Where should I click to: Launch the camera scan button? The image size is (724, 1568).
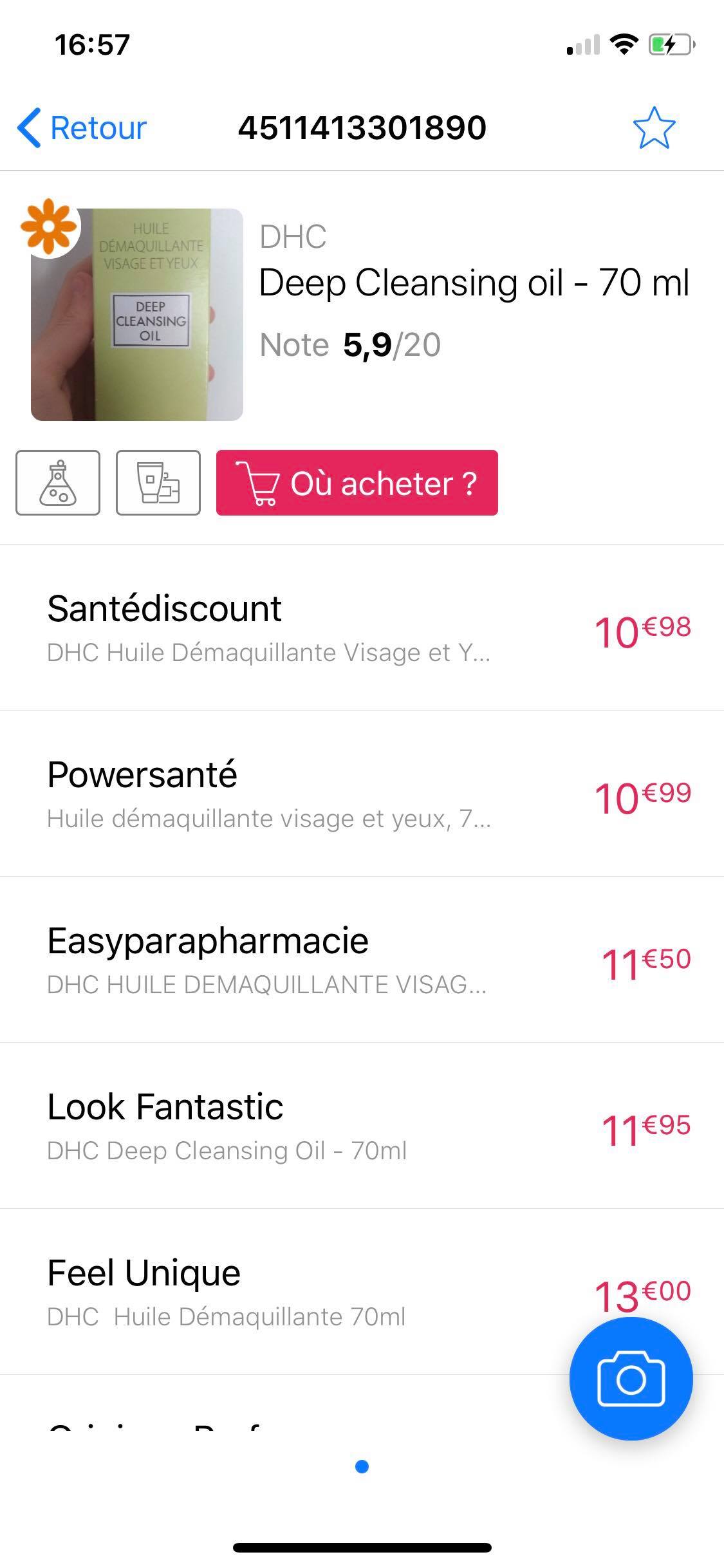tap(631, 1379)
